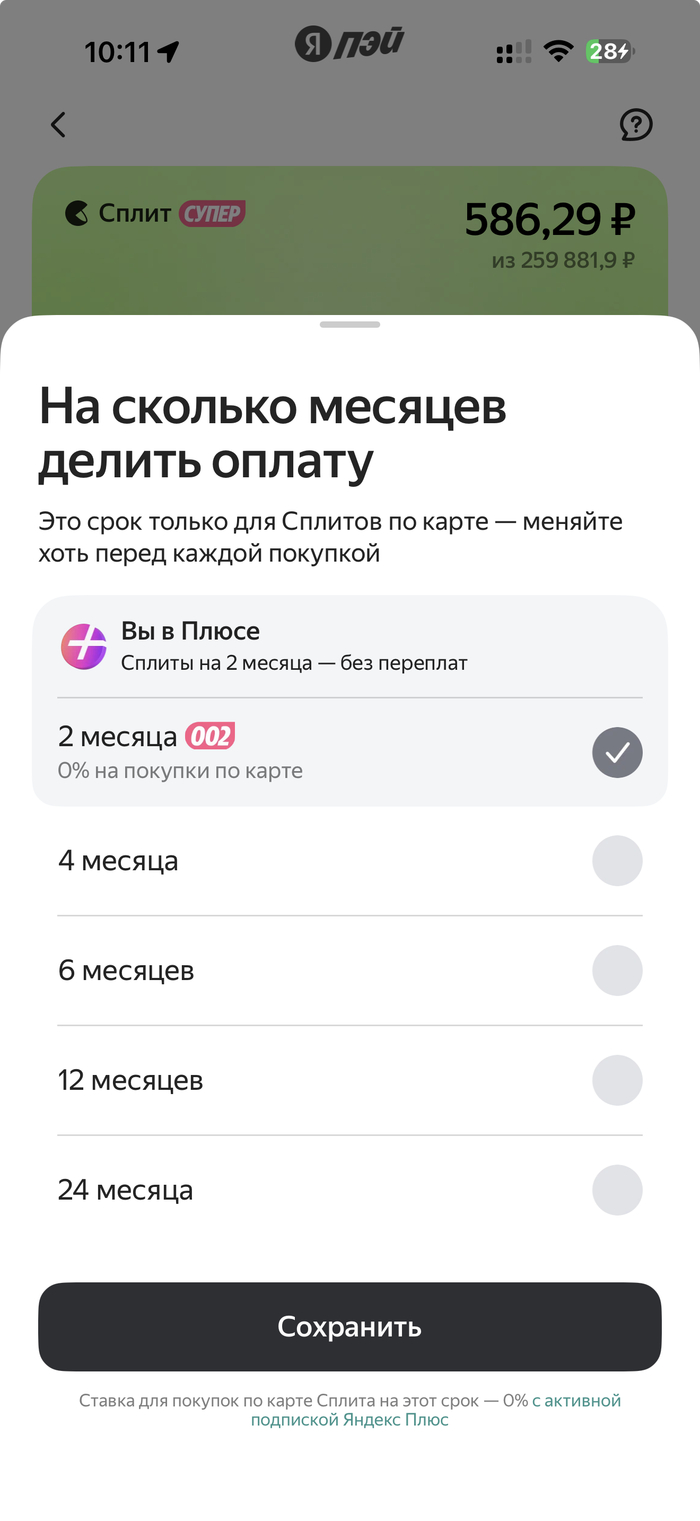Tap the sheet drag handle
Screen dimensions: 700x1521
pos(350,325)
